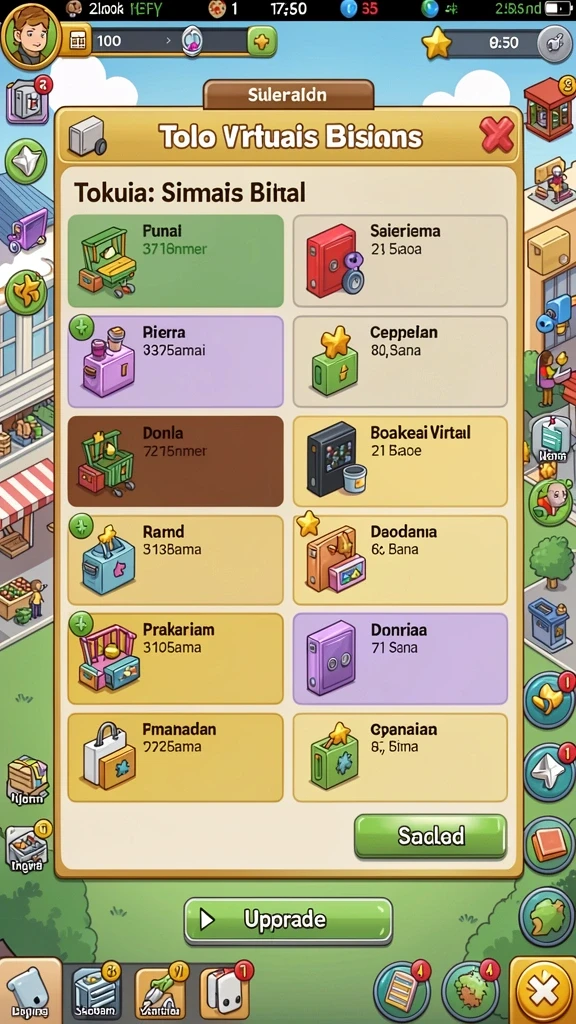Tap the Sacled button

[430, 836]
